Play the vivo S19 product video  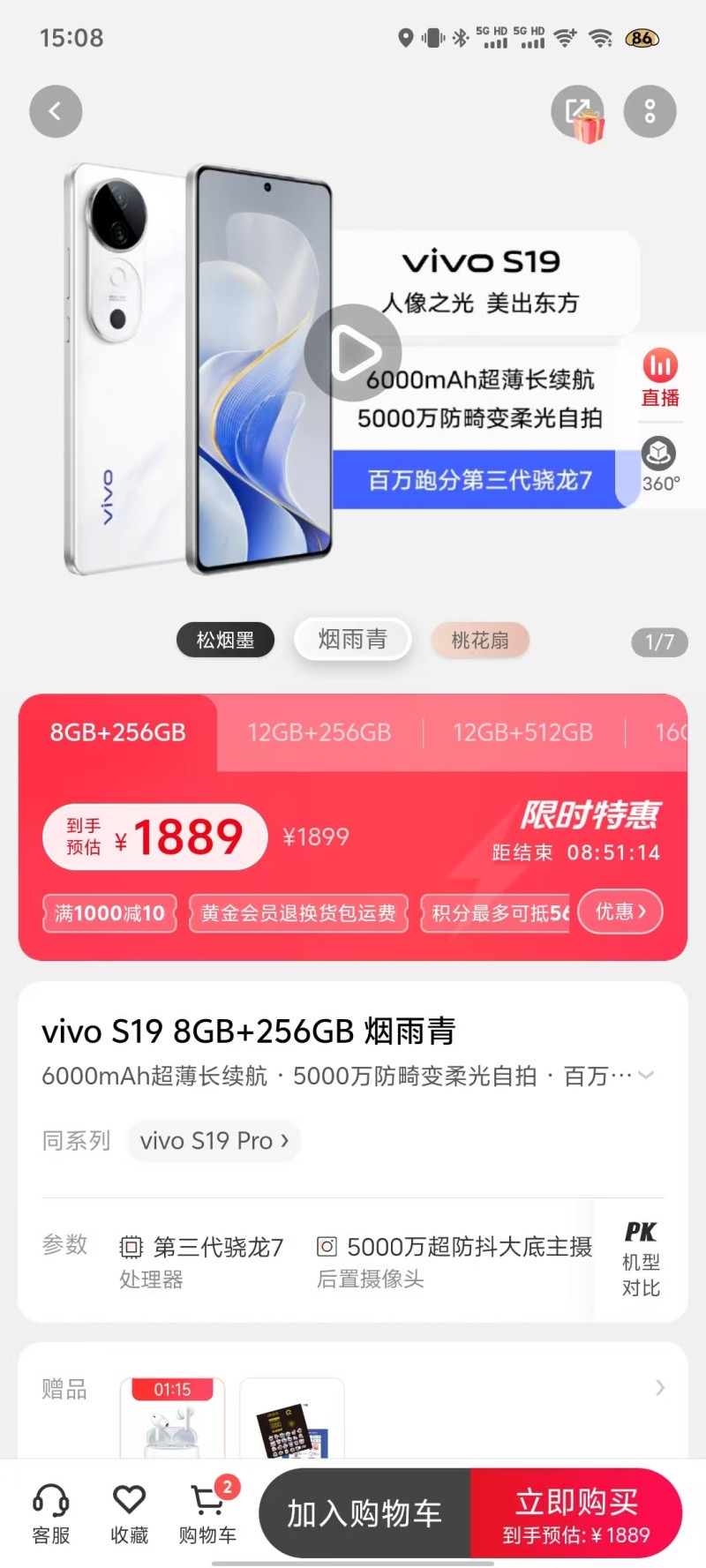(353, 353)
